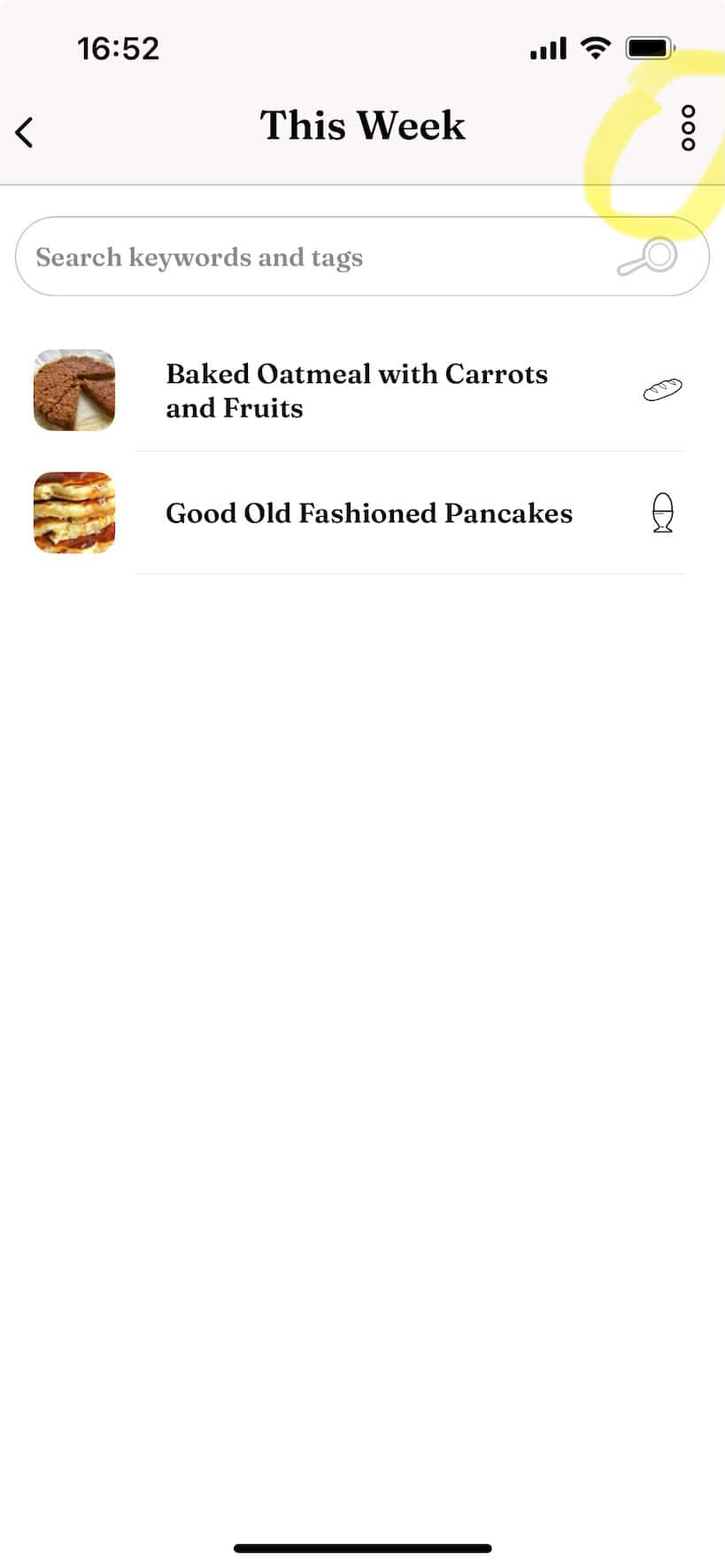Screen dimensions: 725x1568
Task: Focus the search keywords and tags field
Action: [319, 257]
